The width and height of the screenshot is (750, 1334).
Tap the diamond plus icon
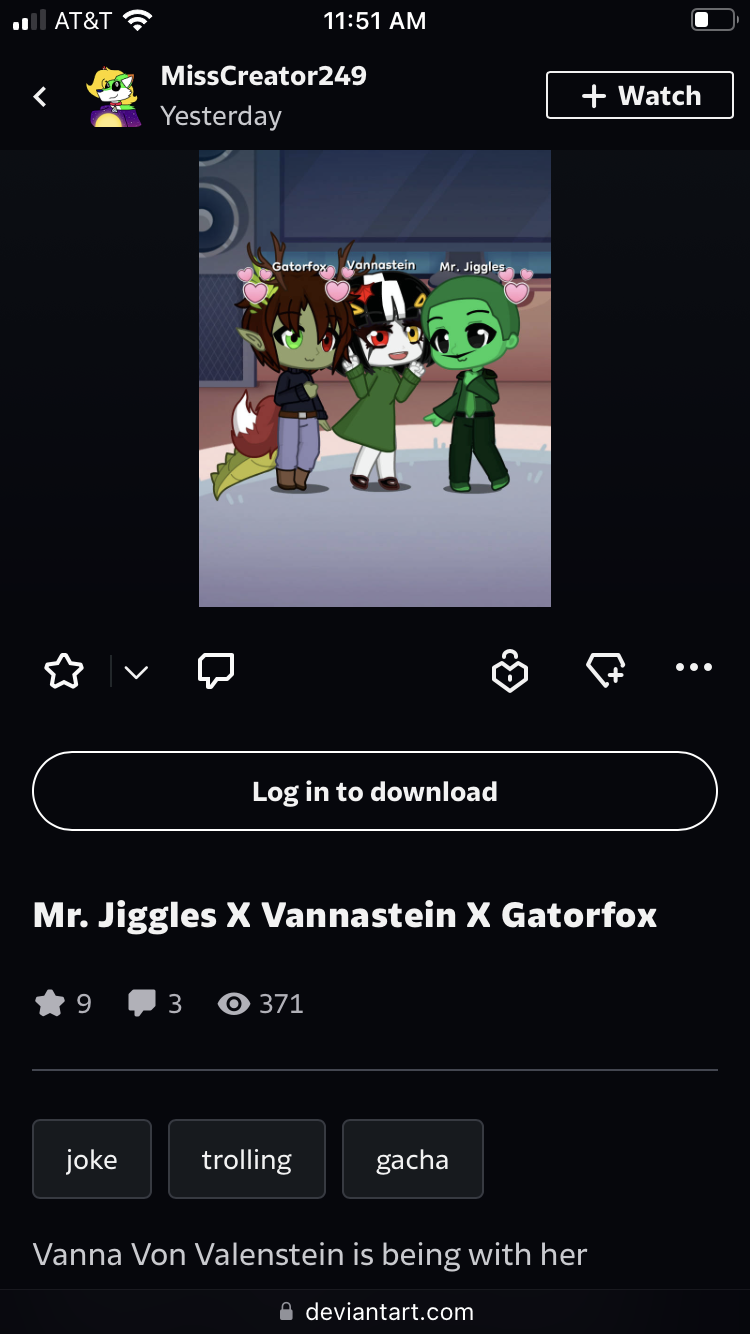606,670
